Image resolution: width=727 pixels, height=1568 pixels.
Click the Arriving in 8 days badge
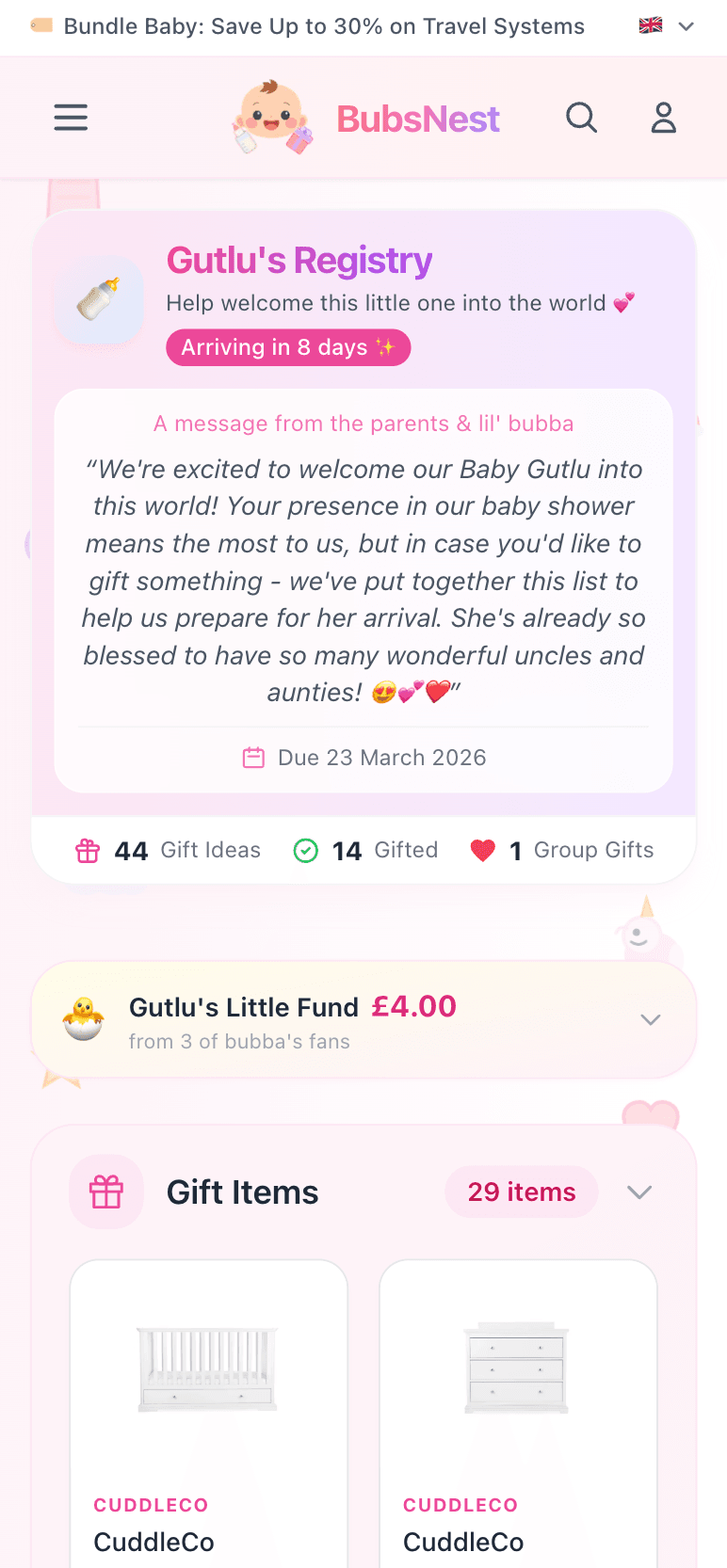[288, 347]
